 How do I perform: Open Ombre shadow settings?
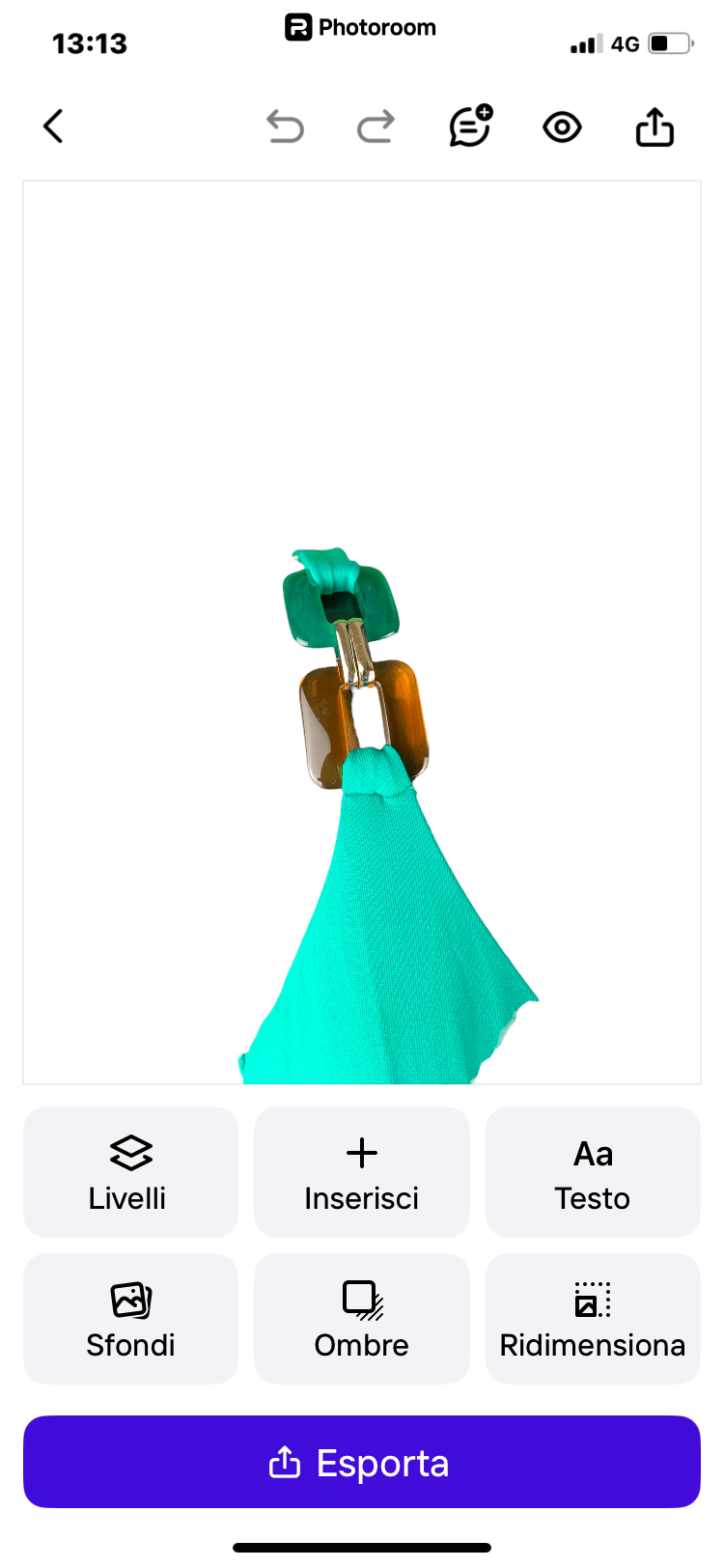tap(362, 1319)
